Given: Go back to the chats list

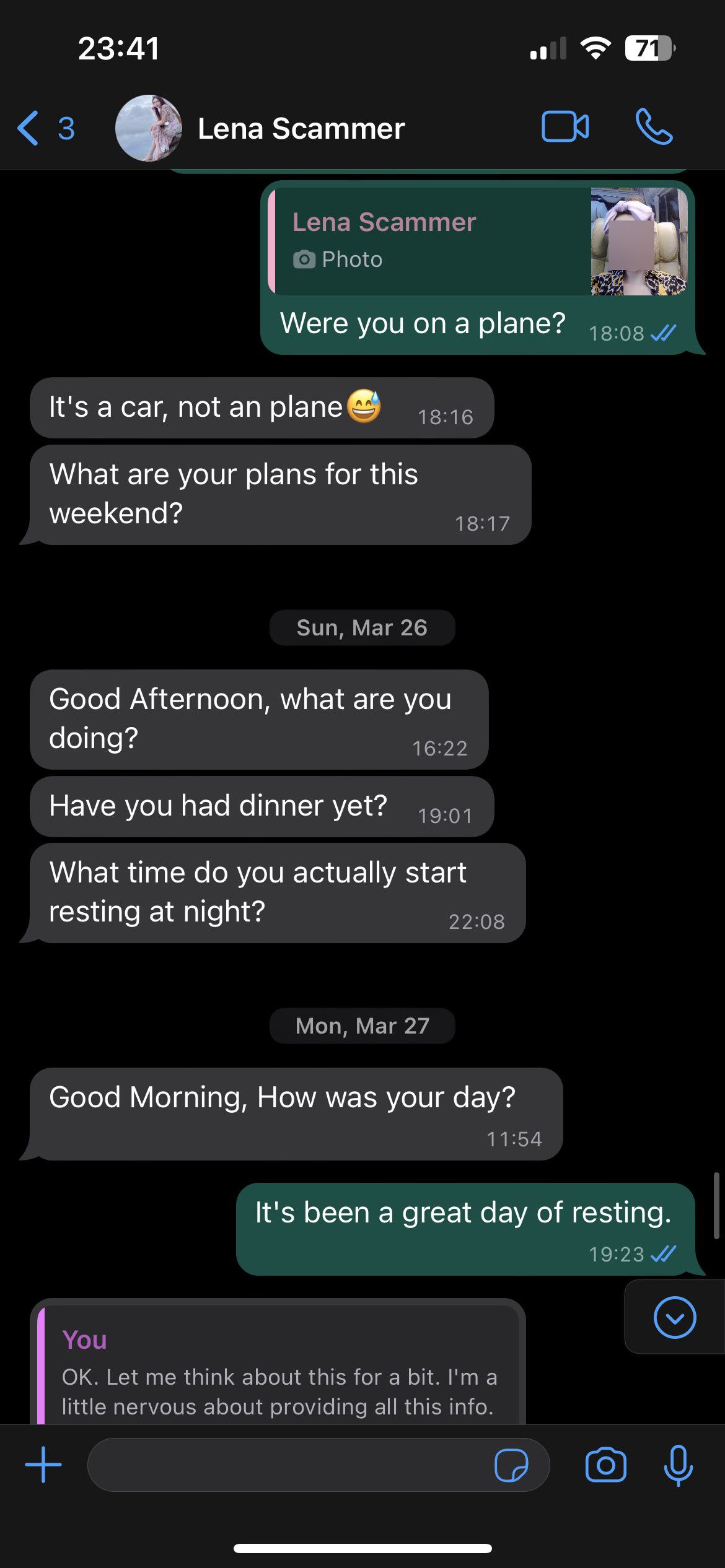Looking at the screenshot, I should (45, 129).
